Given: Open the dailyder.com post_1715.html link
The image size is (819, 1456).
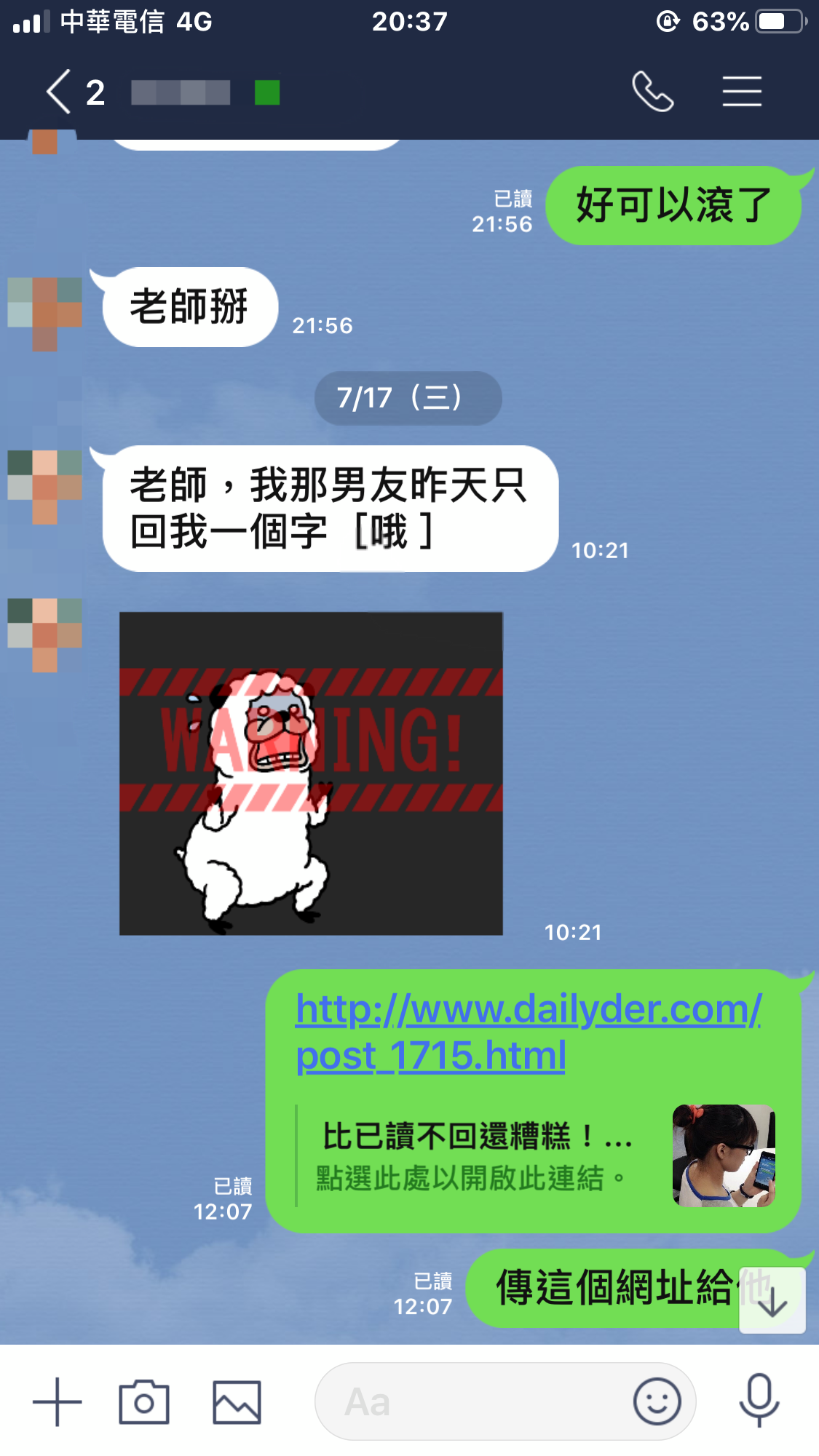Looking at the screenshot, I should [x=529, y=1032].
